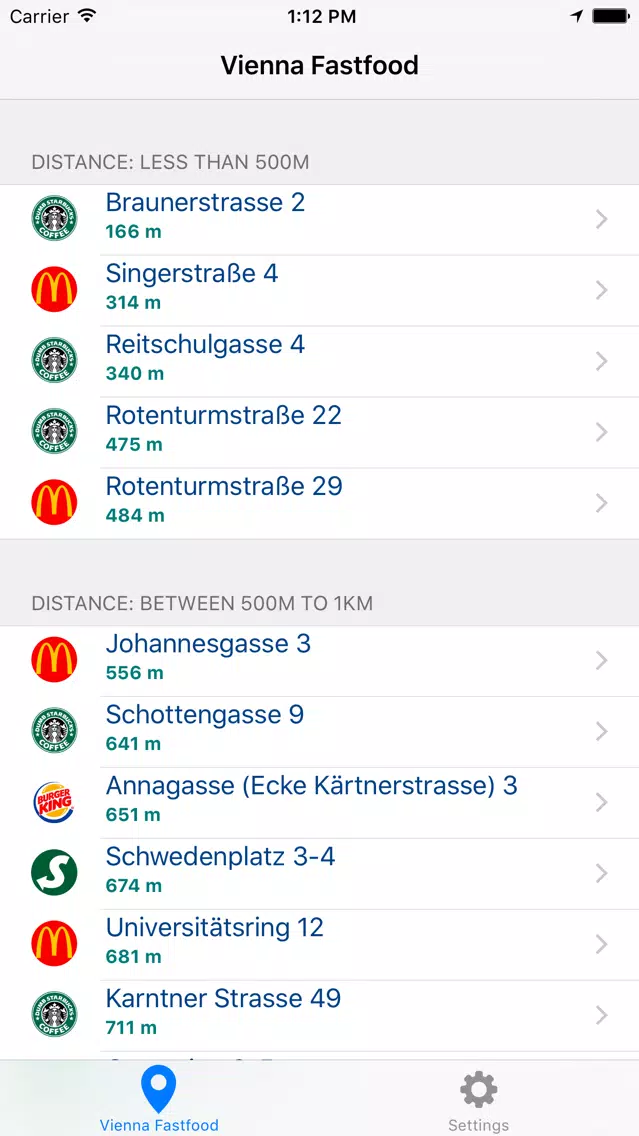639x1136 pixels.
Task: Tap the Johannesgasse 3 row
Action: coord(320,661)
